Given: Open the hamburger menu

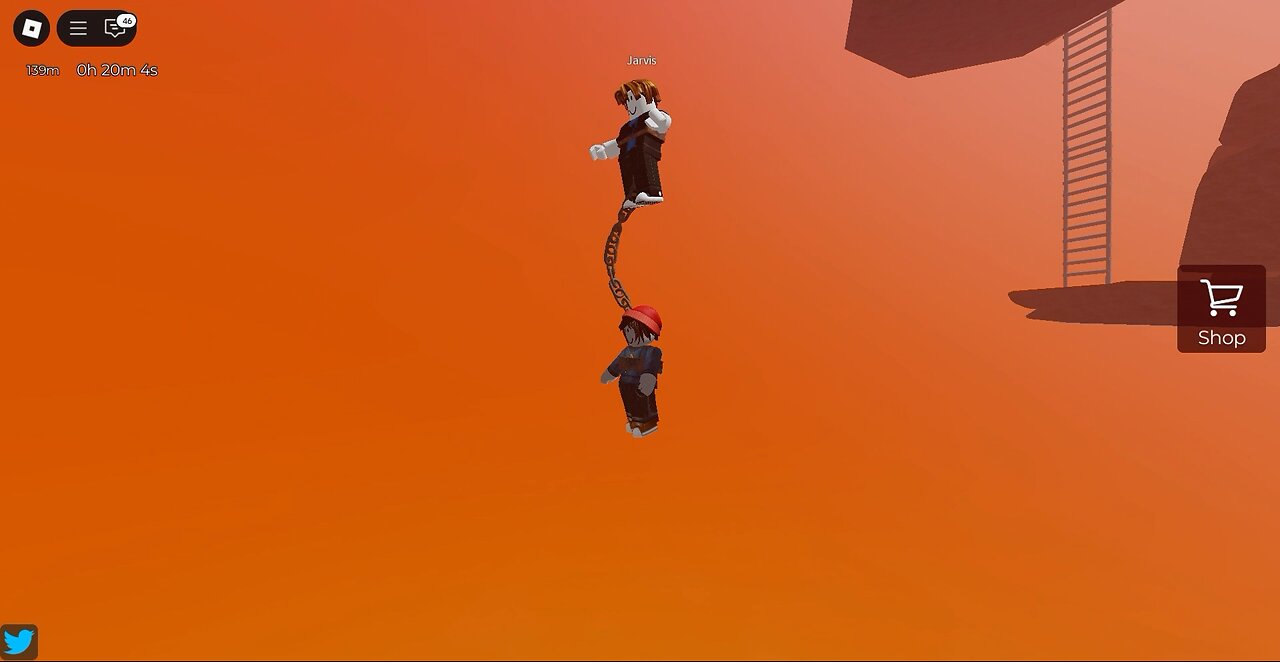Looking at the screenshot, I should pyautogui.click(x=78, y=28).
